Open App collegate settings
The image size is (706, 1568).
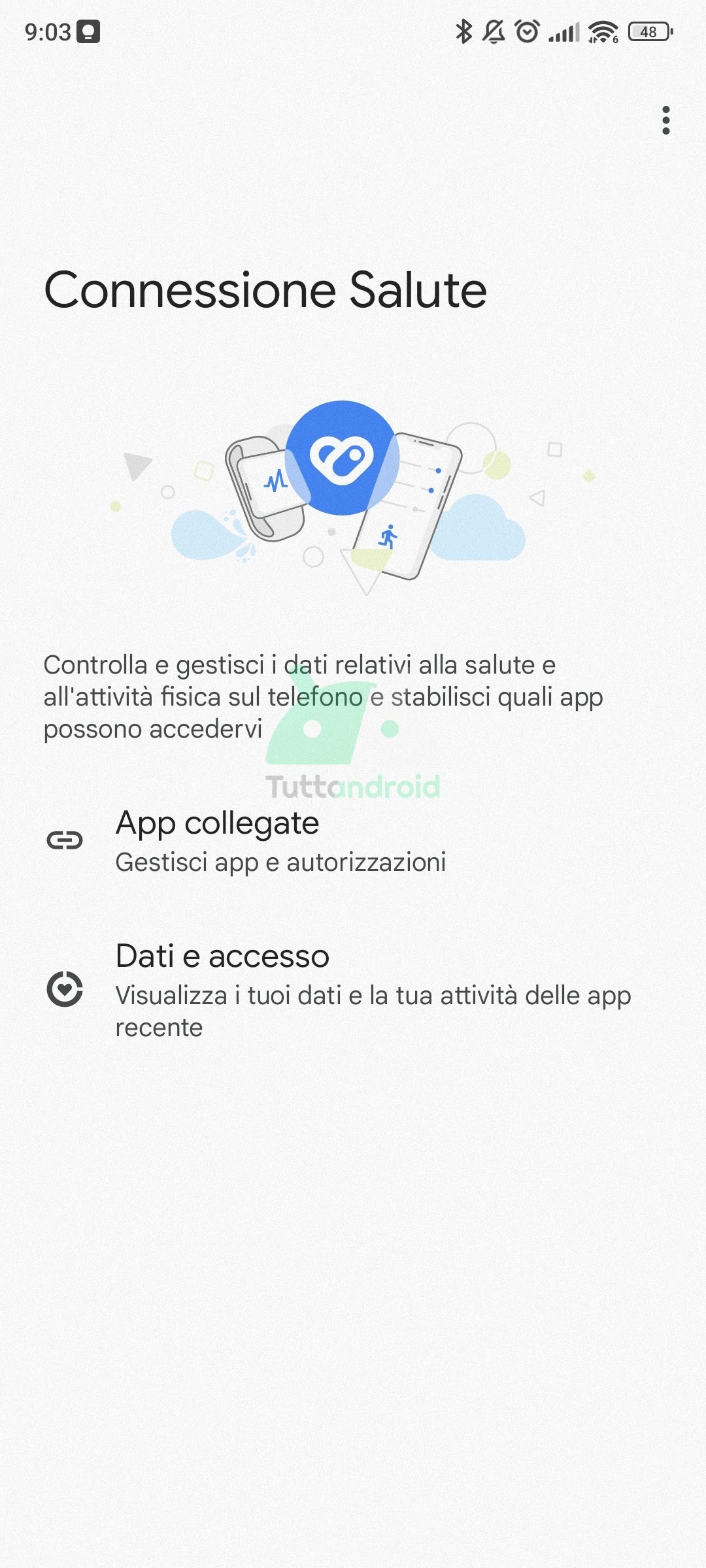tap(353, 841)
